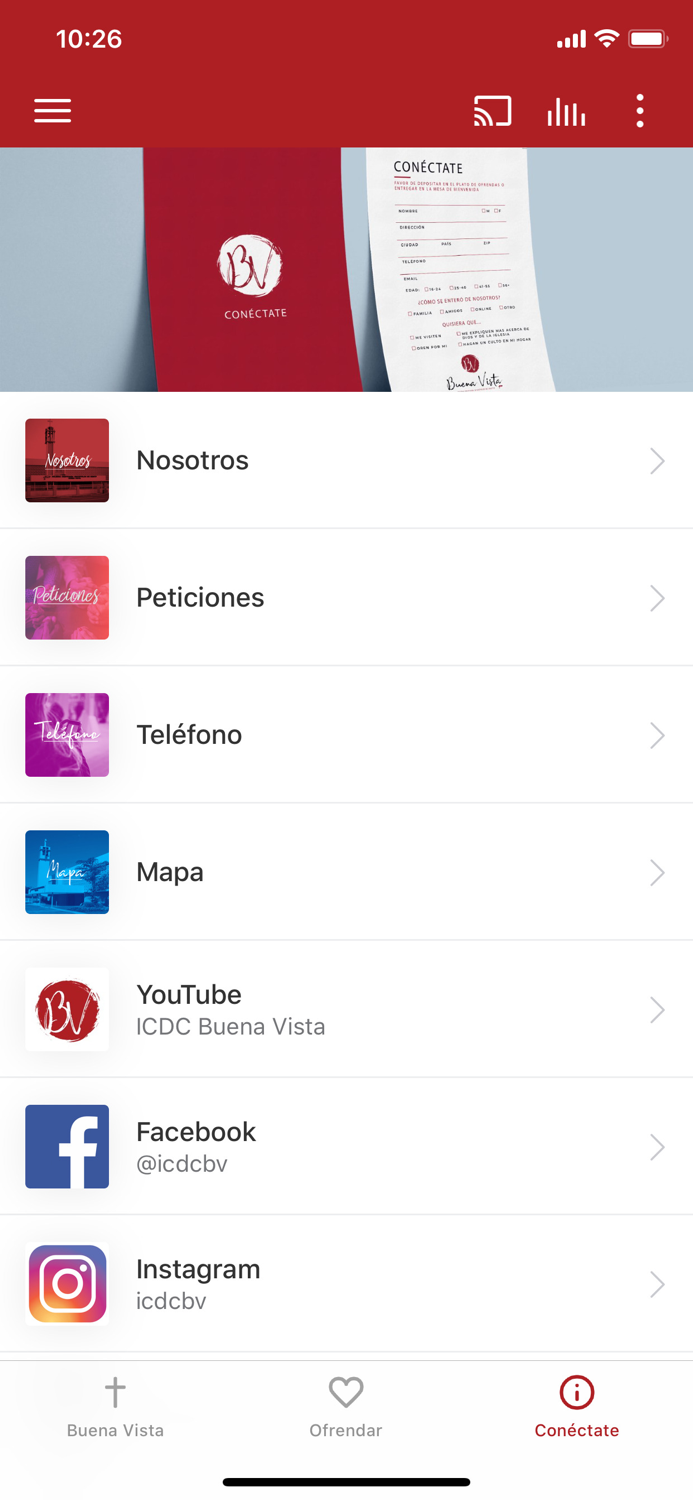Switch to the Buena Vista tab
Screen dimensions: 693x1500
coord(115,1407)
